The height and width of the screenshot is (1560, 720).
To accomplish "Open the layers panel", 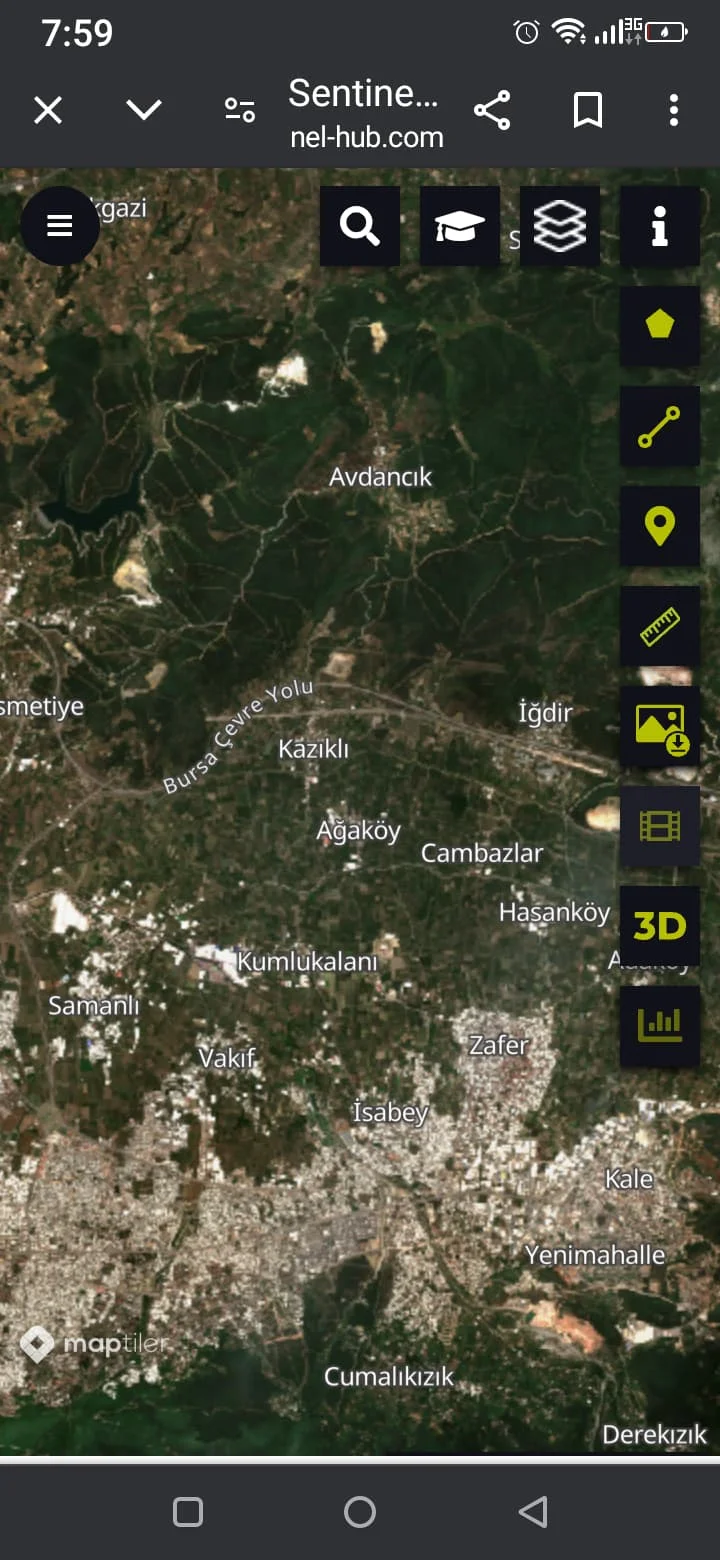I will tap(559, 226).
